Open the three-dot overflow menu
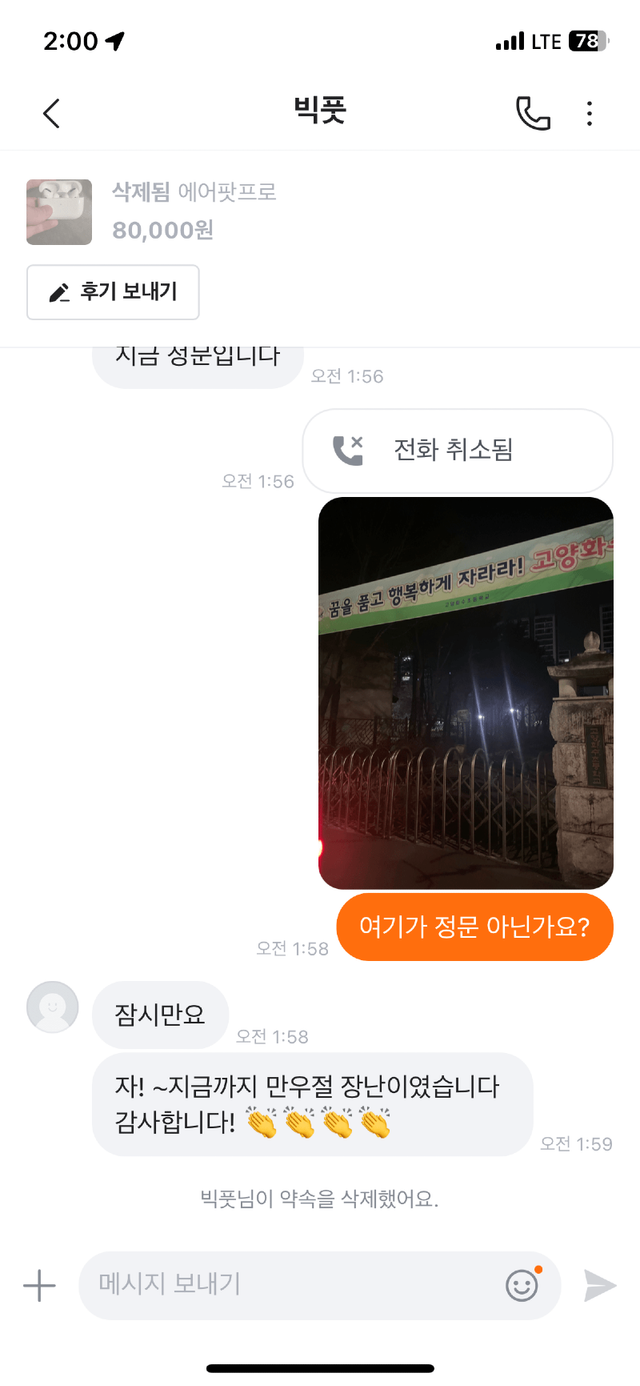 pyautogui.click(x=590, y=113)
